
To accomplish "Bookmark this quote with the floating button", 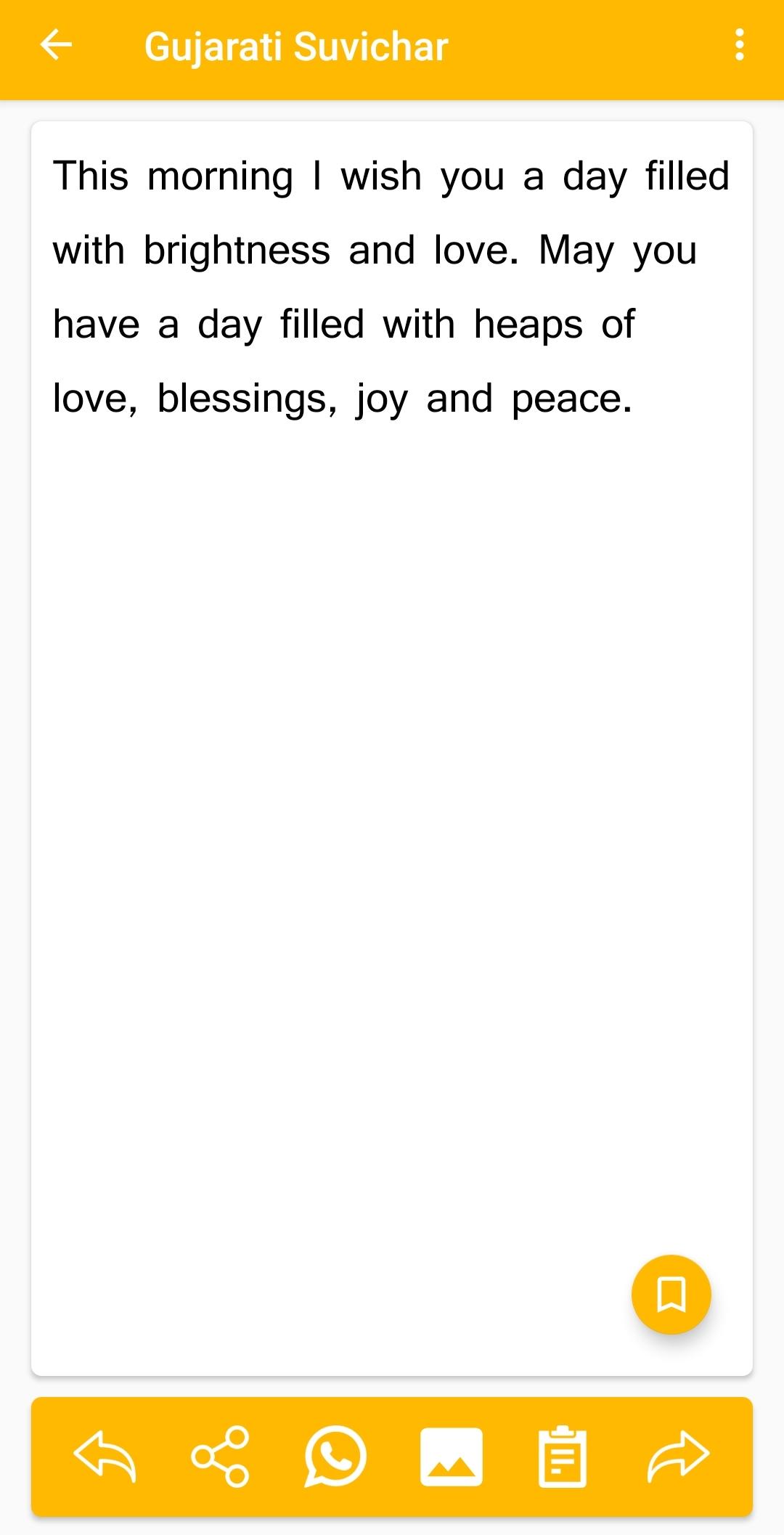I will [x=671, y=1295].
